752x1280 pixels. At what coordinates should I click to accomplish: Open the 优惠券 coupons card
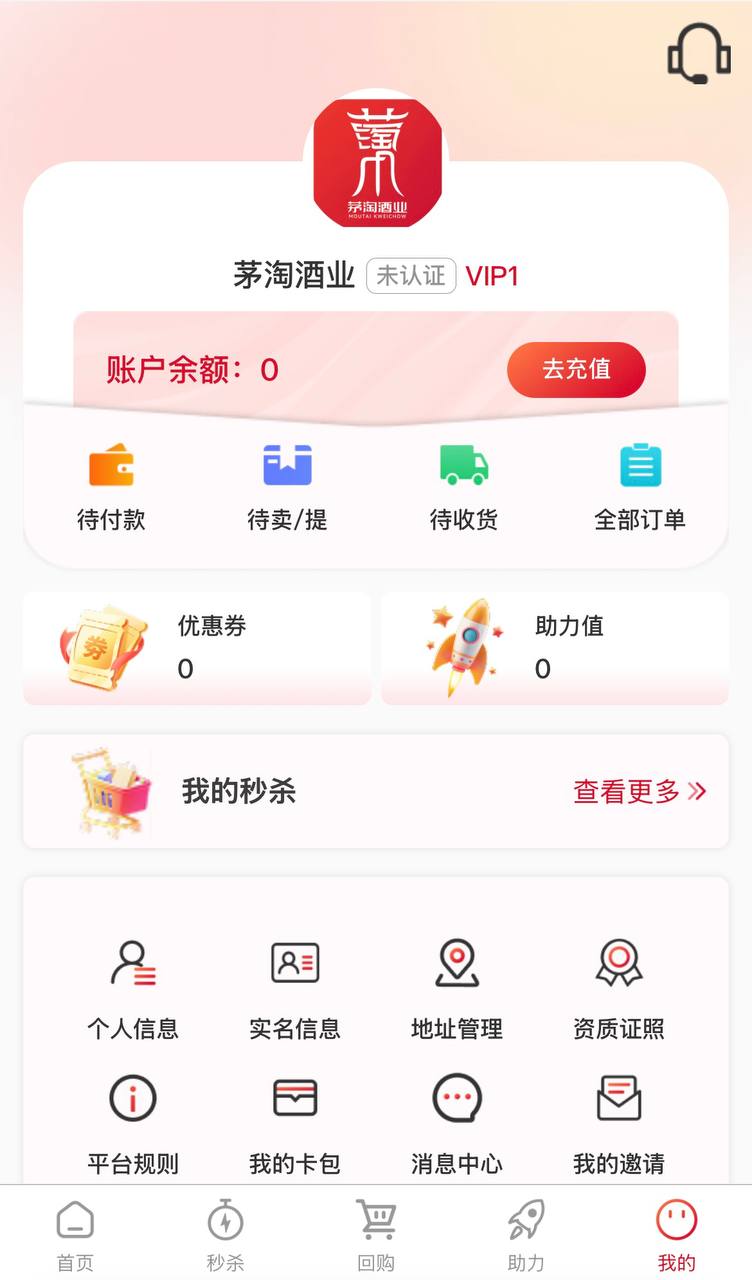pyautogui.click(x=197, y=648)
